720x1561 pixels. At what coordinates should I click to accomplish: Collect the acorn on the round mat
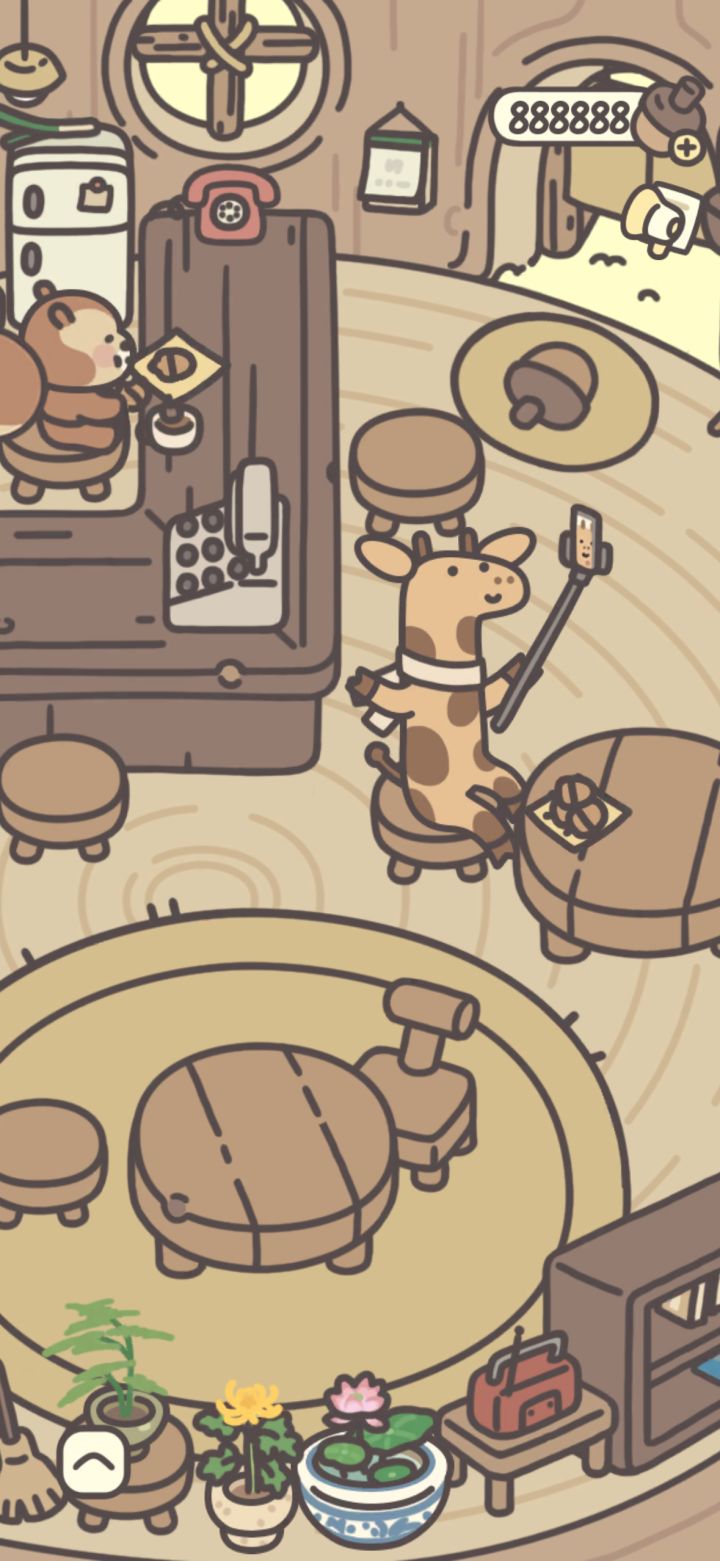549,385
